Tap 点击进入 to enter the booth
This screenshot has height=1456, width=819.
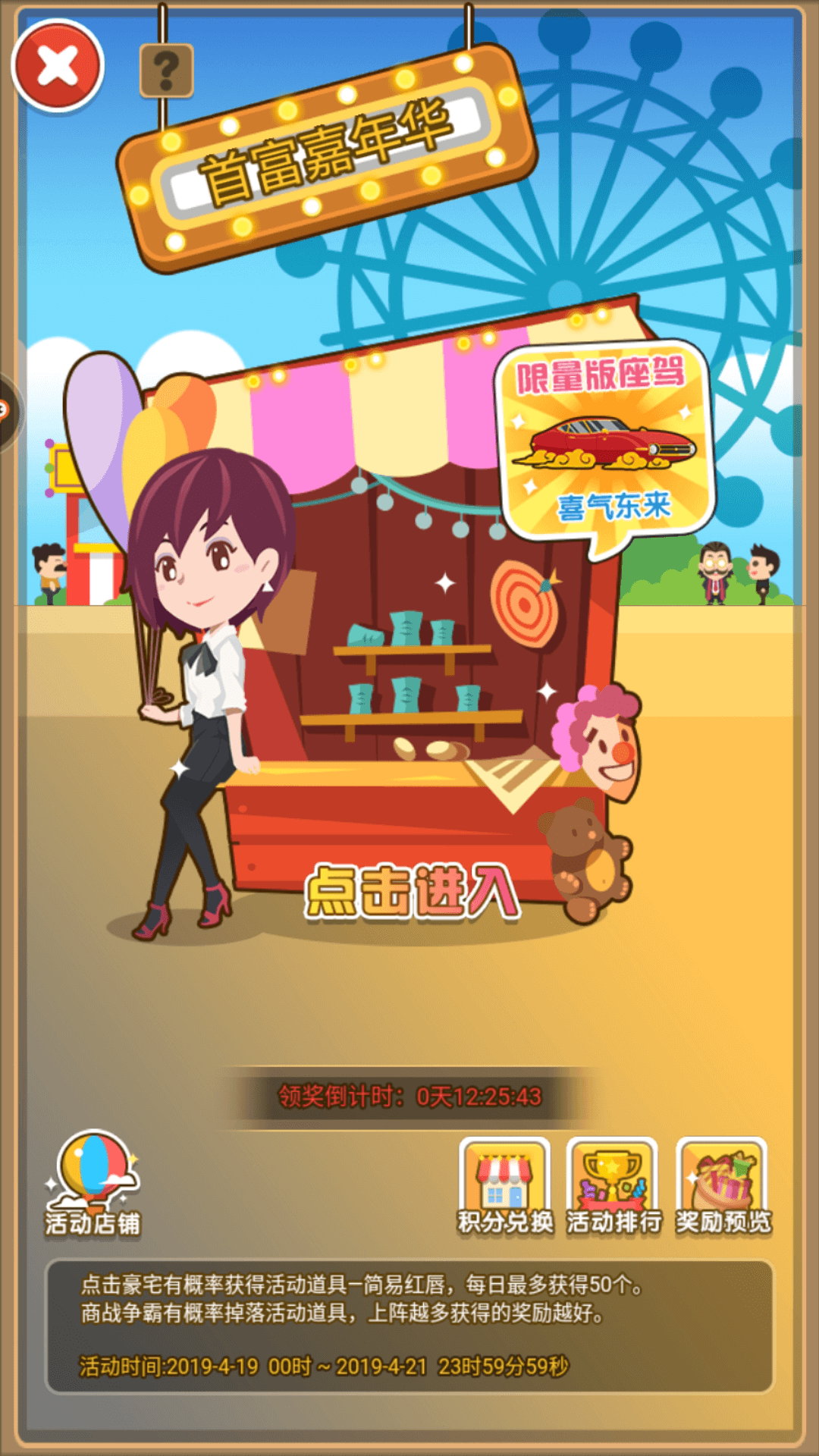click(x=412, y=891)
